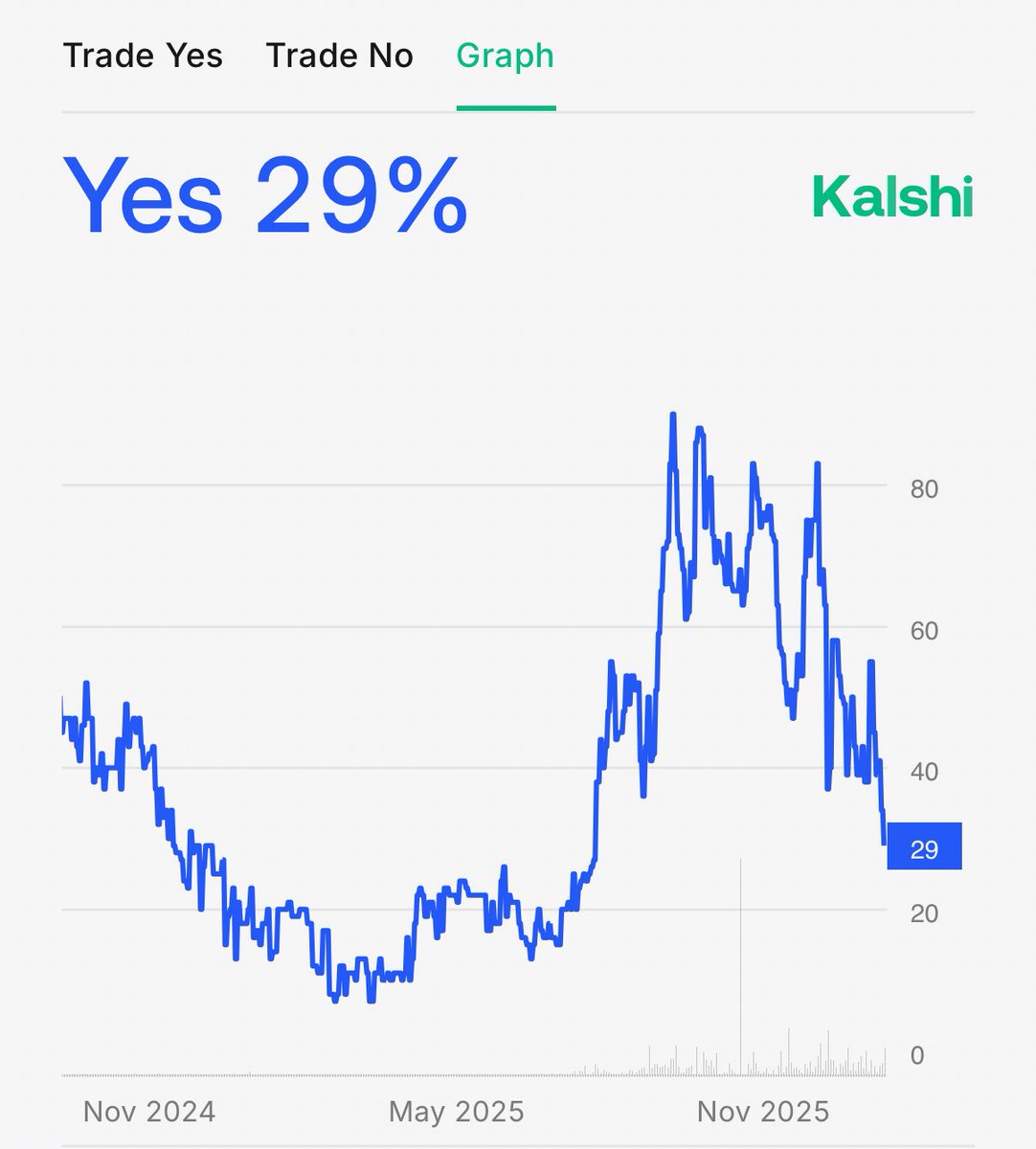Switch to the Trade Yes tab

click(143, 56)
